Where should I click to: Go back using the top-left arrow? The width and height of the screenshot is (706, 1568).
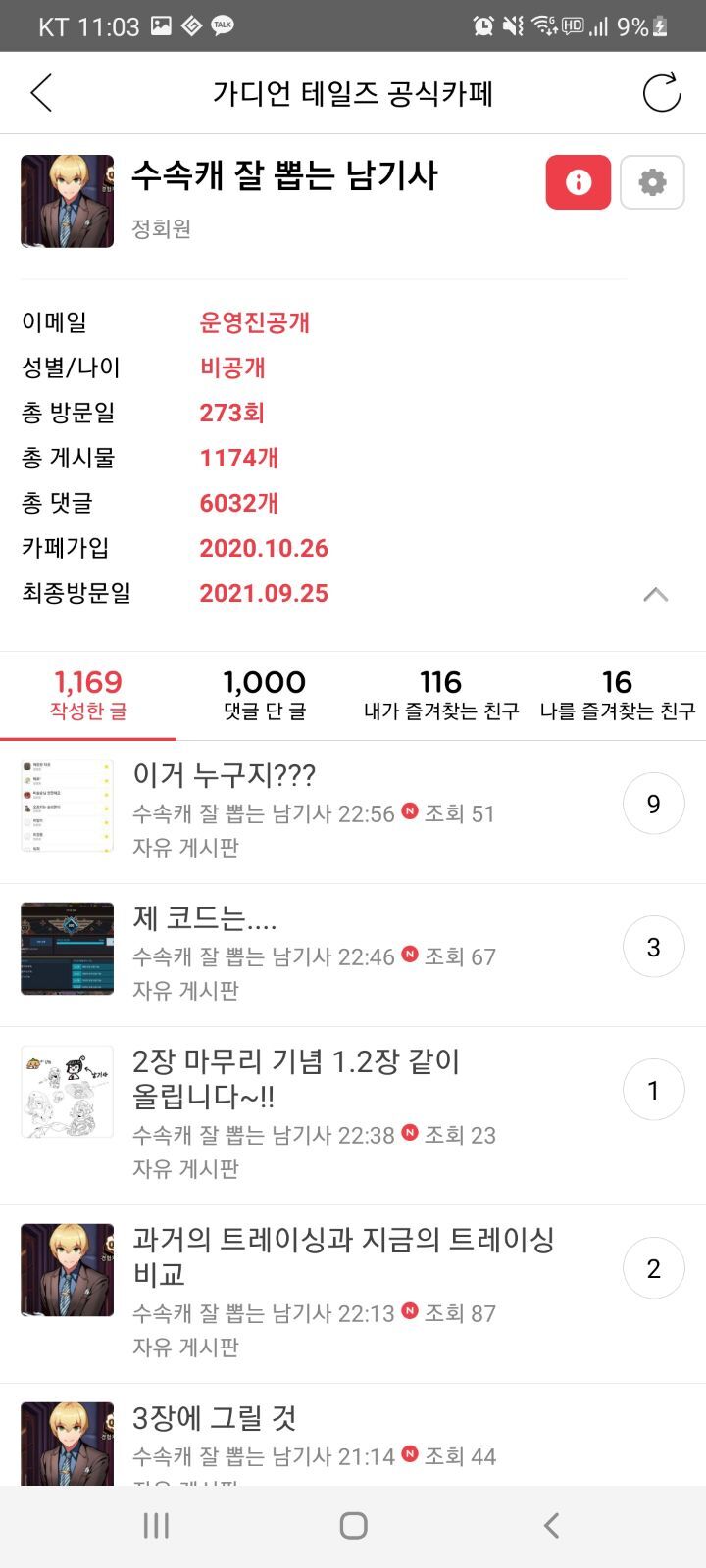(x=41, y=93)
